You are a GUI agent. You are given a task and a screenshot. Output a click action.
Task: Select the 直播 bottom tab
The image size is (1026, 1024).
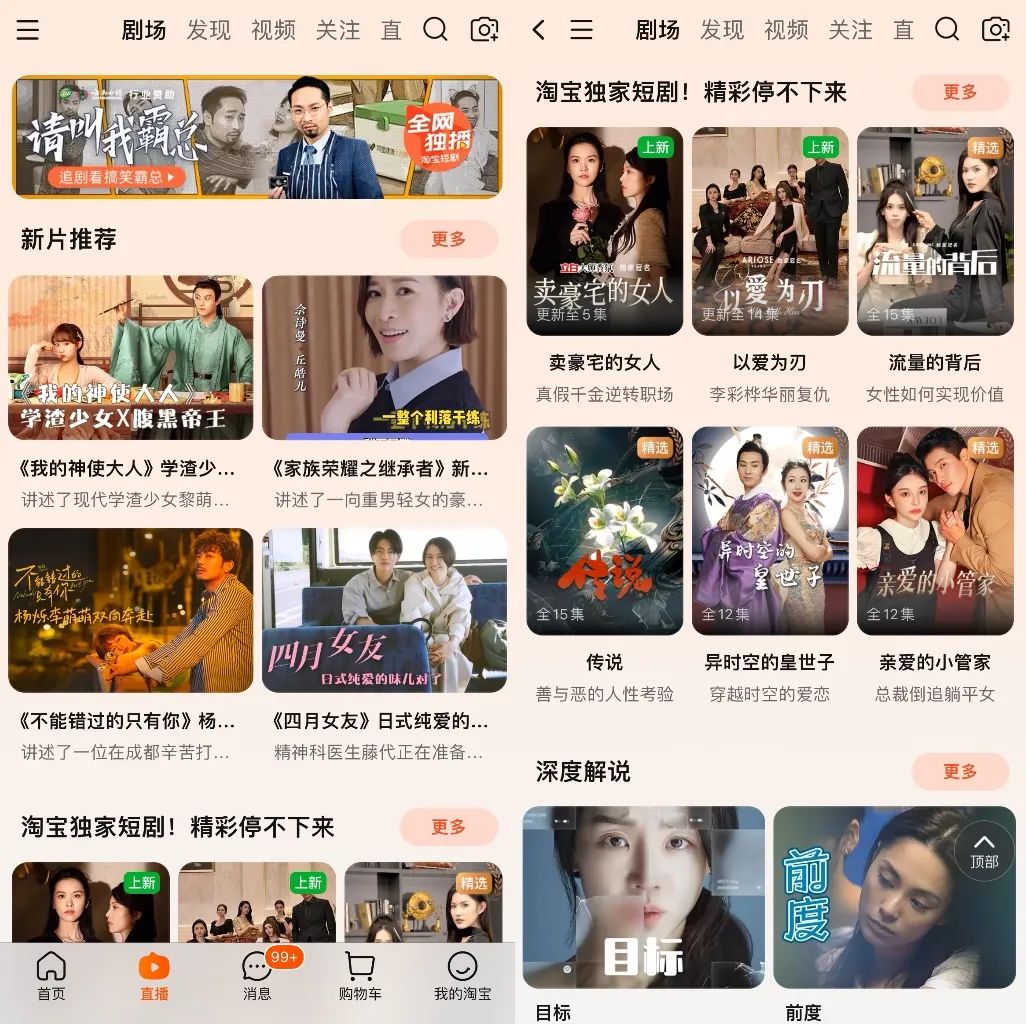tap(154, 976)
